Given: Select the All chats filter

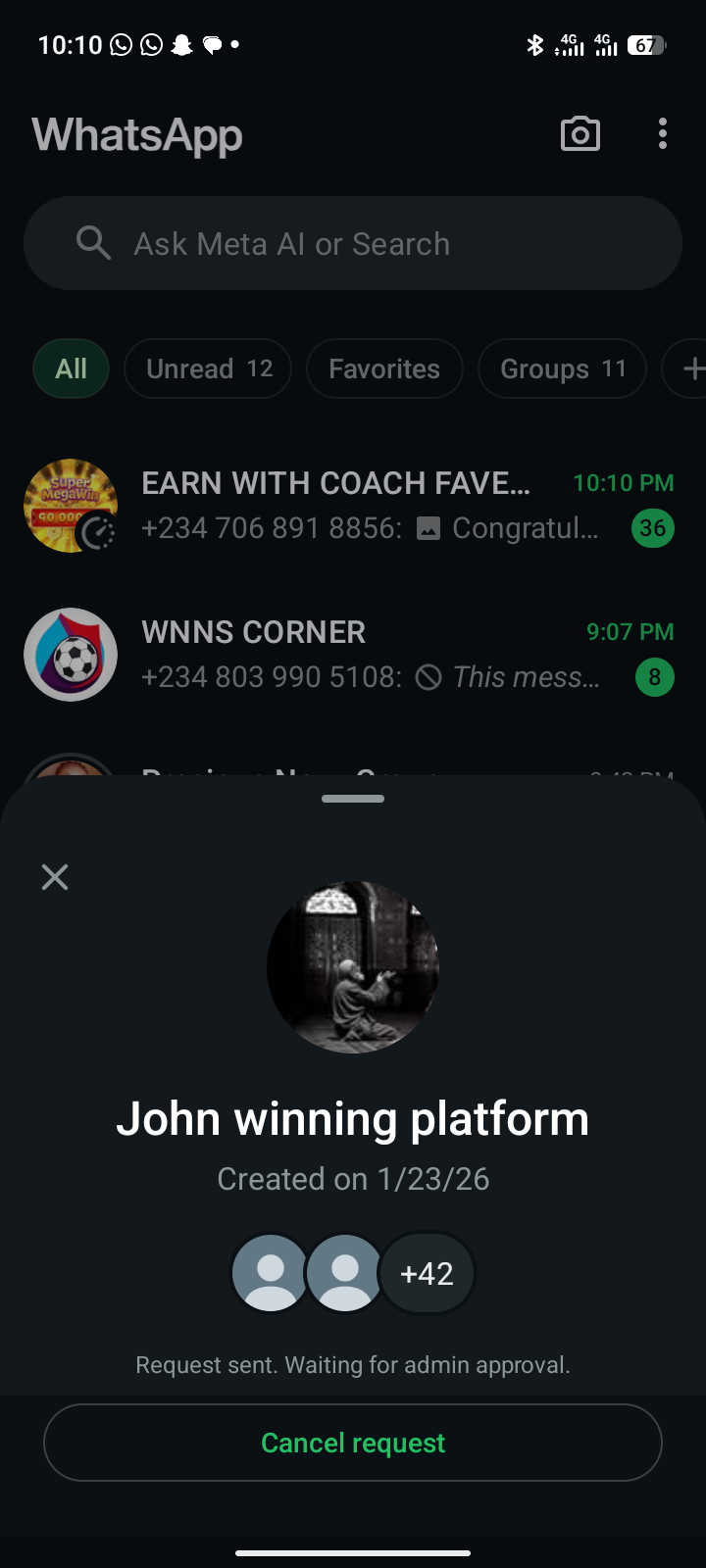Looking at the screenshot, I should click(x=71, y=368).
